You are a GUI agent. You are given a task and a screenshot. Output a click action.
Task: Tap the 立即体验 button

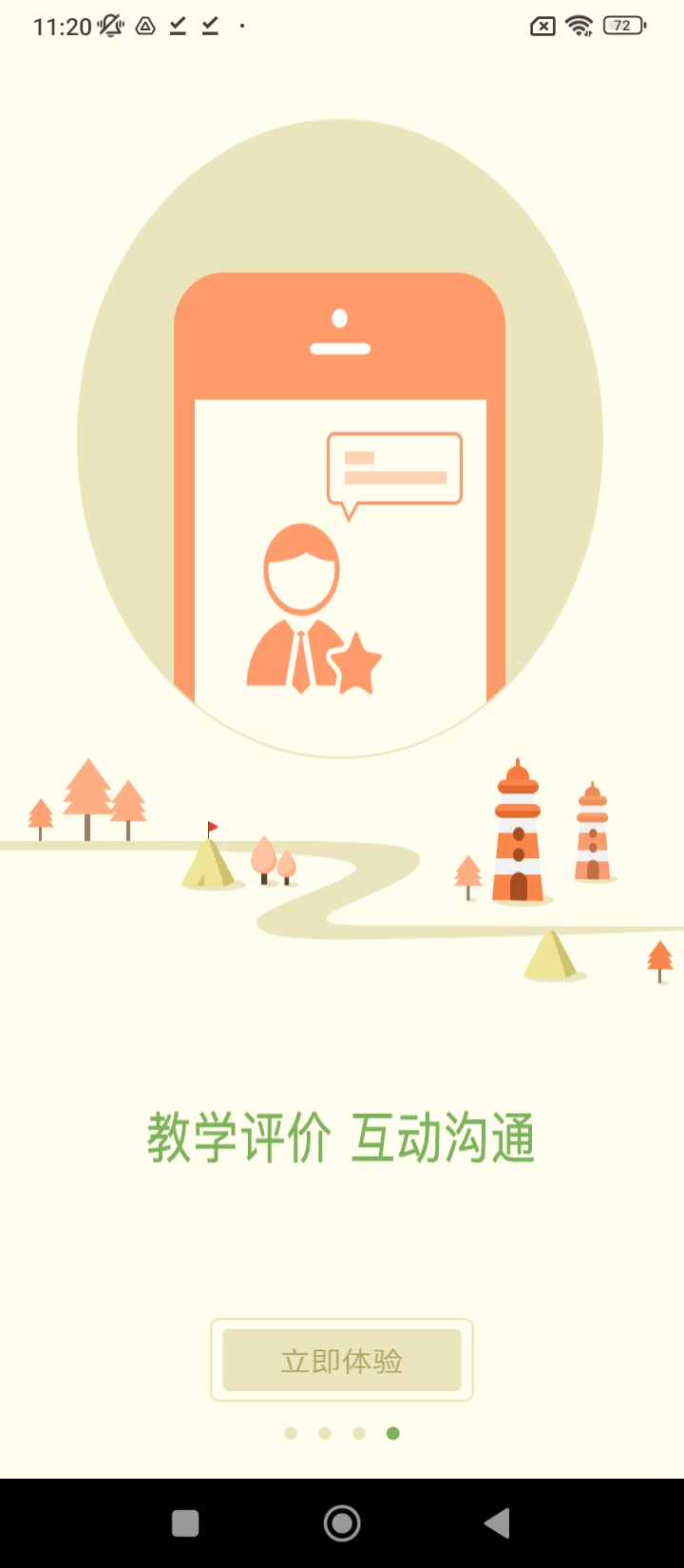coord(342,1360)
